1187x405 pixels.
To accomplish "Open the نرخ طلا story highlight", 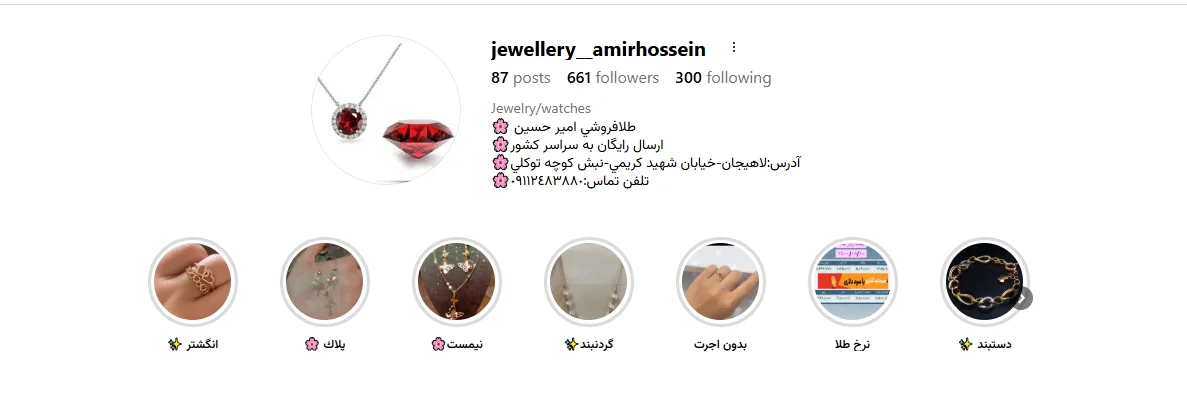I will (852, 283).
